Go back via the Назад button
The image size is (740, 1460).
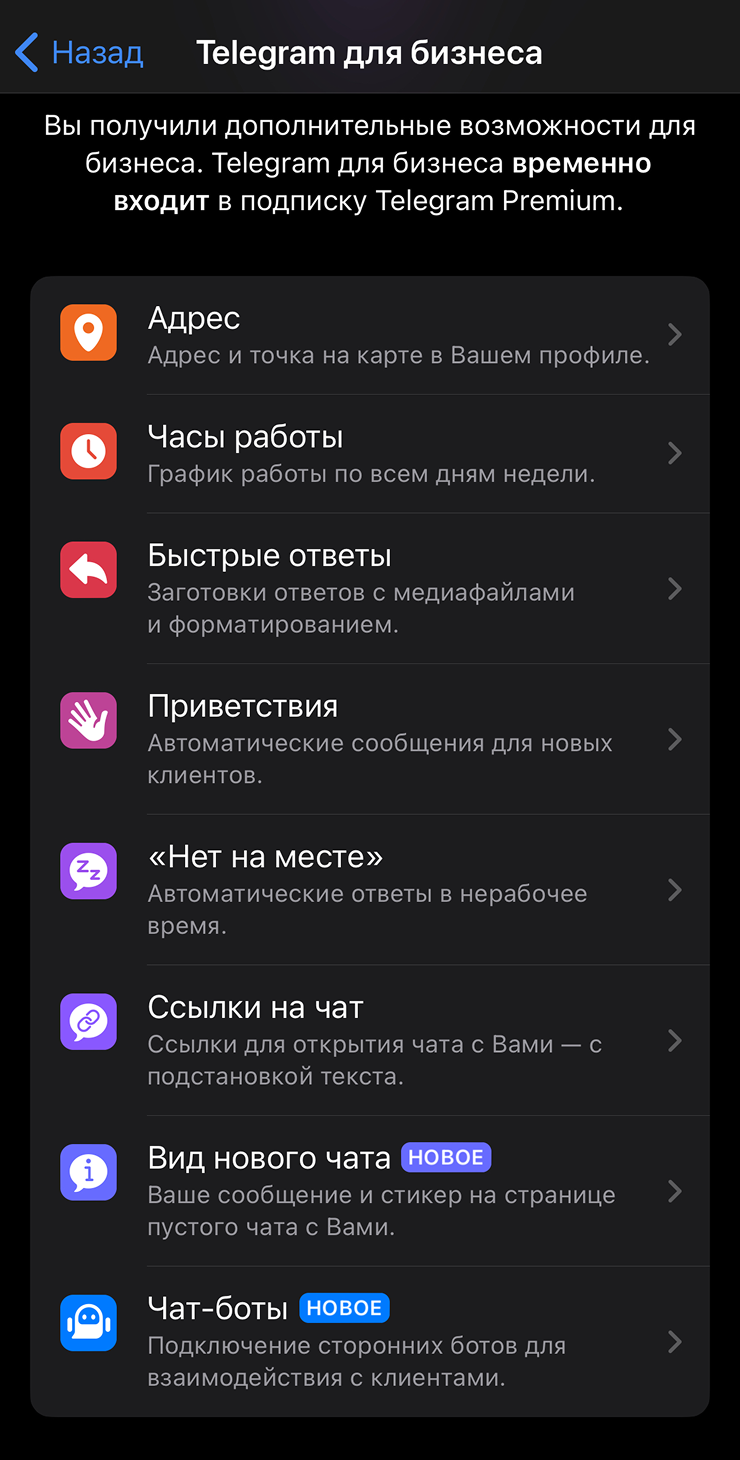(x=80, y=52)
